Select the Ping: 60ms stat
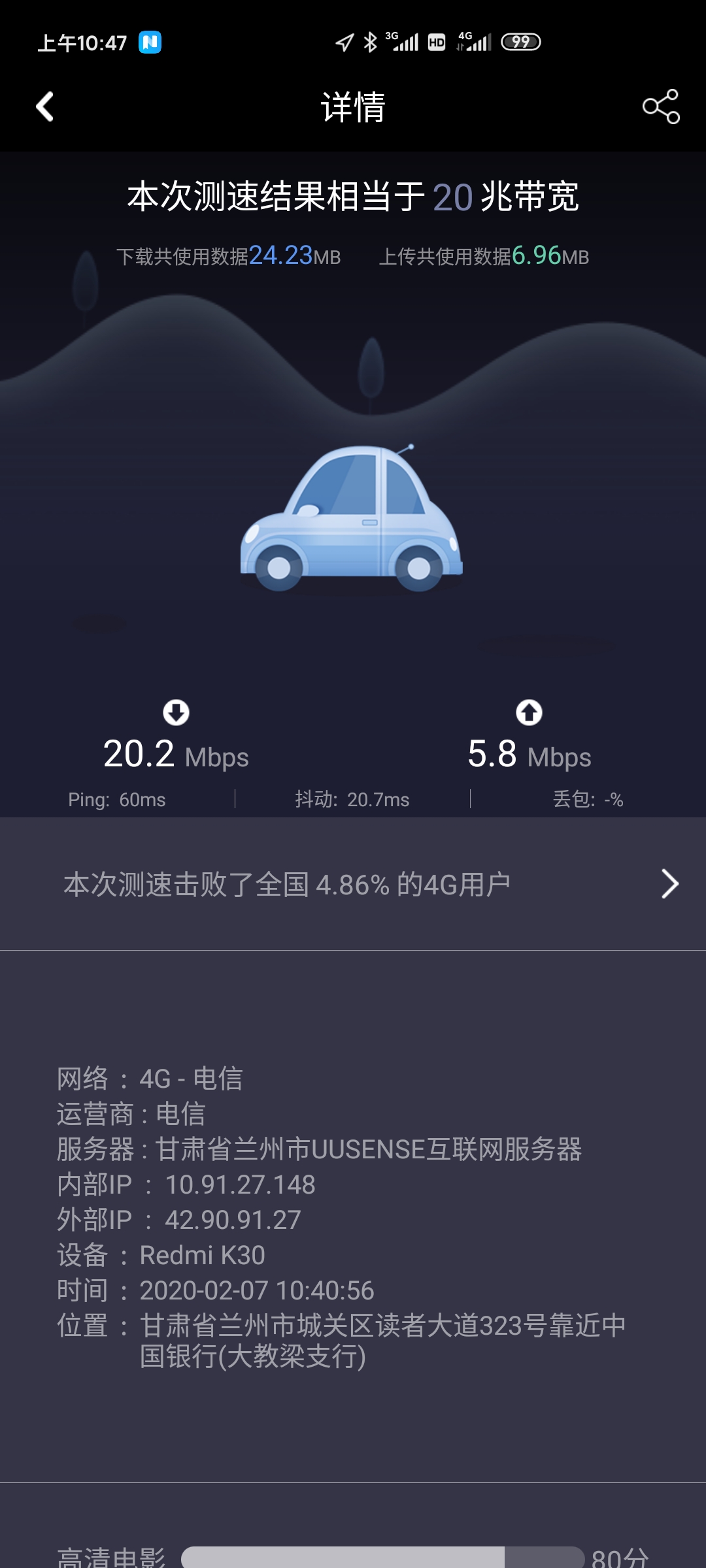706x1568 pixels. 118,798
